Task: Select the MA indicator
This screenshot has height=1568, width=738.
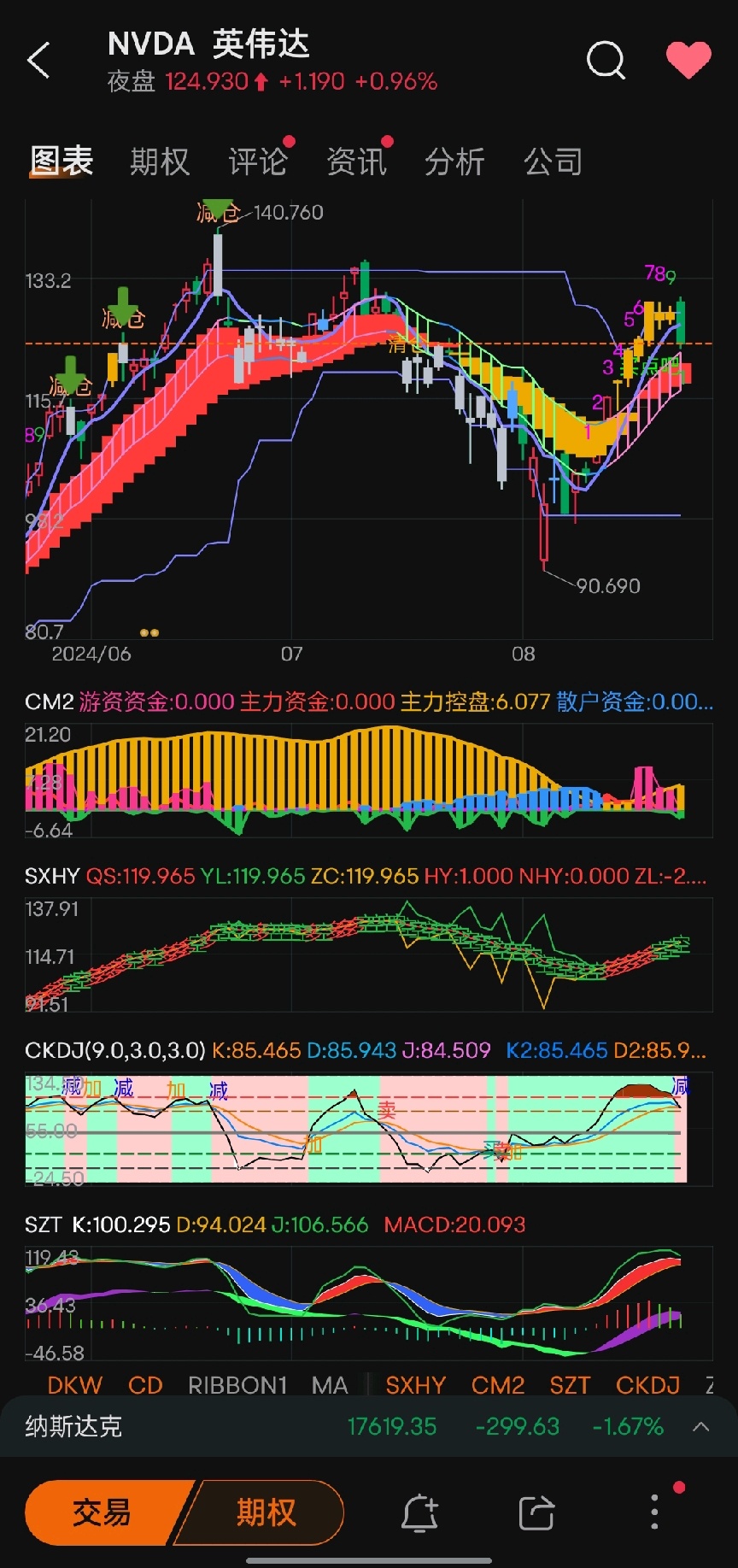Action: [330, 1385]
